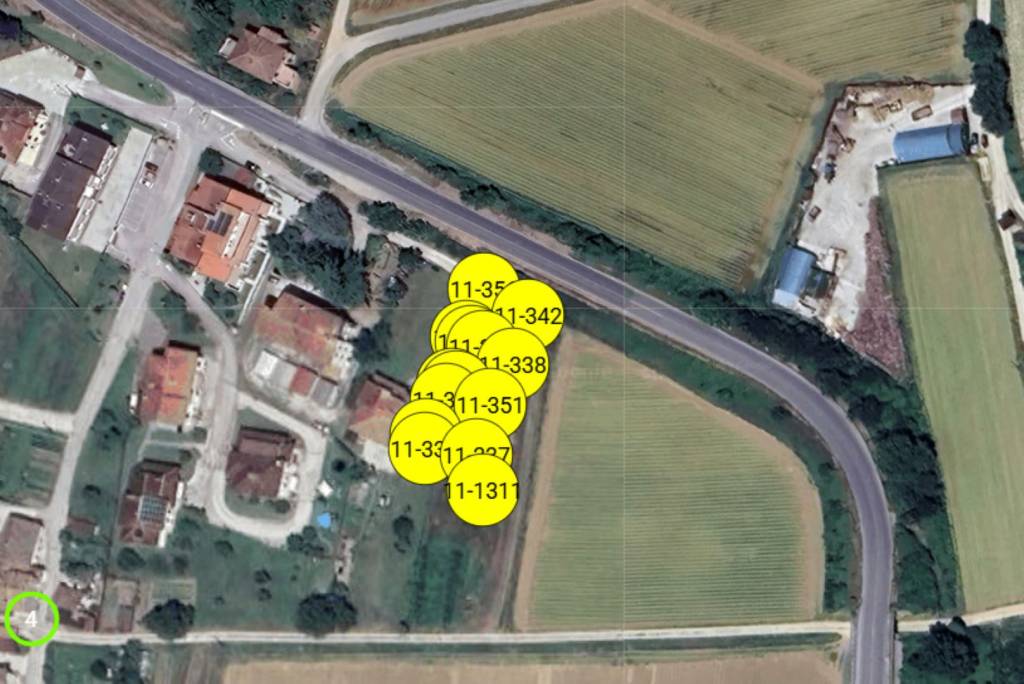The image size is (1024, 684).
Task: Tap the yellow marker 11-338
Action: pos(516,362)
